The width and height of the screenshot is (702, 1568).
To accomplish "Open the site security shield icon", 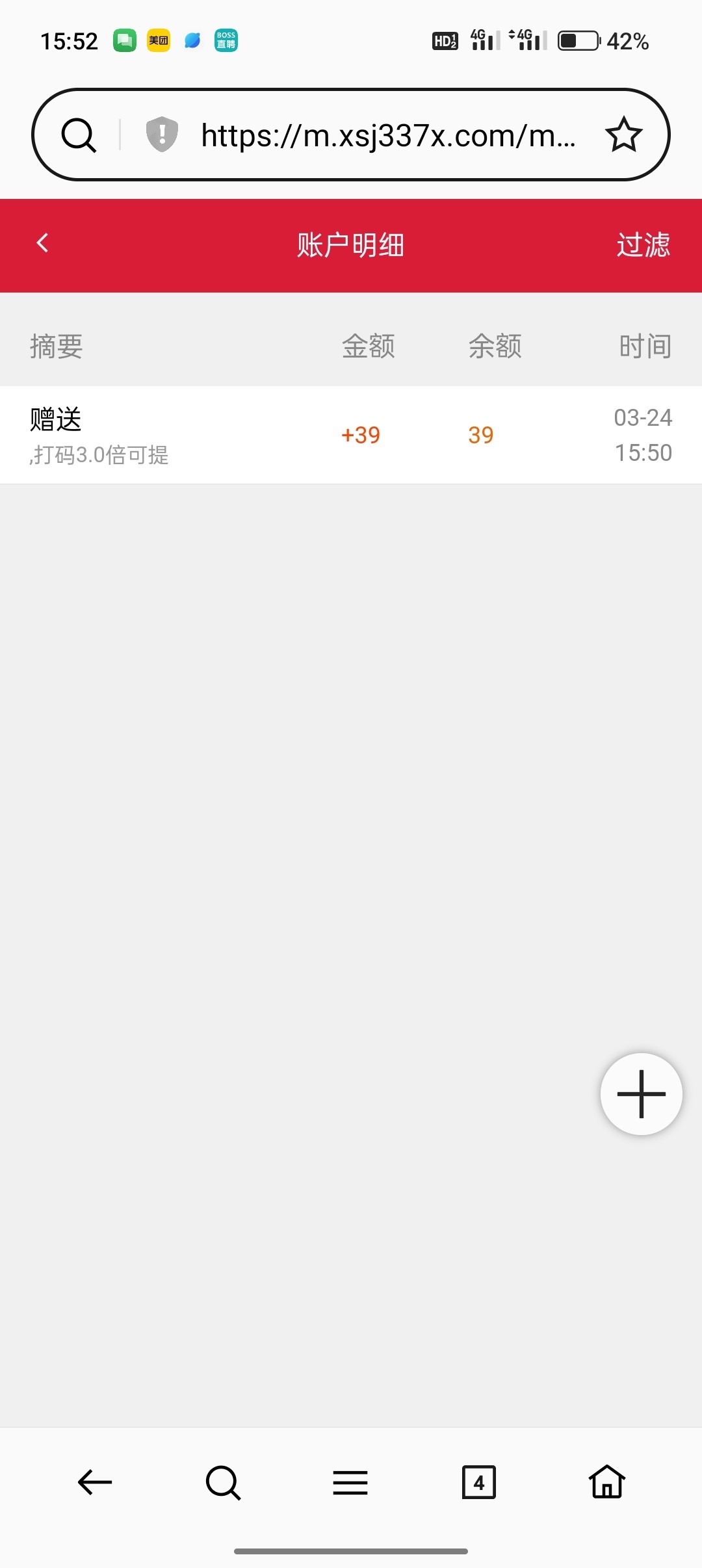I will (x=162, y=135).
